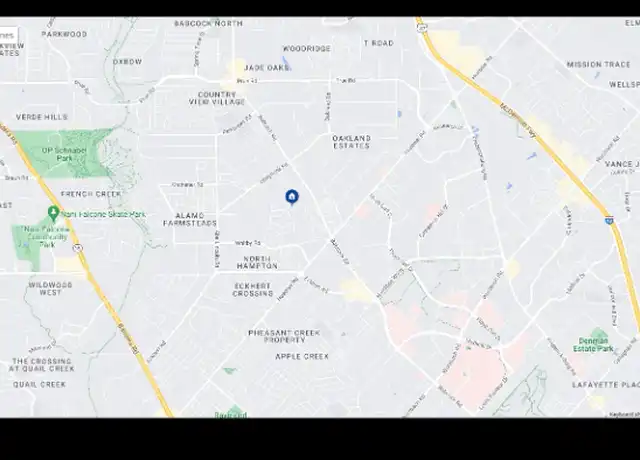Select the Nani Falcone Skate Park marker
This screenshot has height=460, width=640.
click(x=52, y=214)
